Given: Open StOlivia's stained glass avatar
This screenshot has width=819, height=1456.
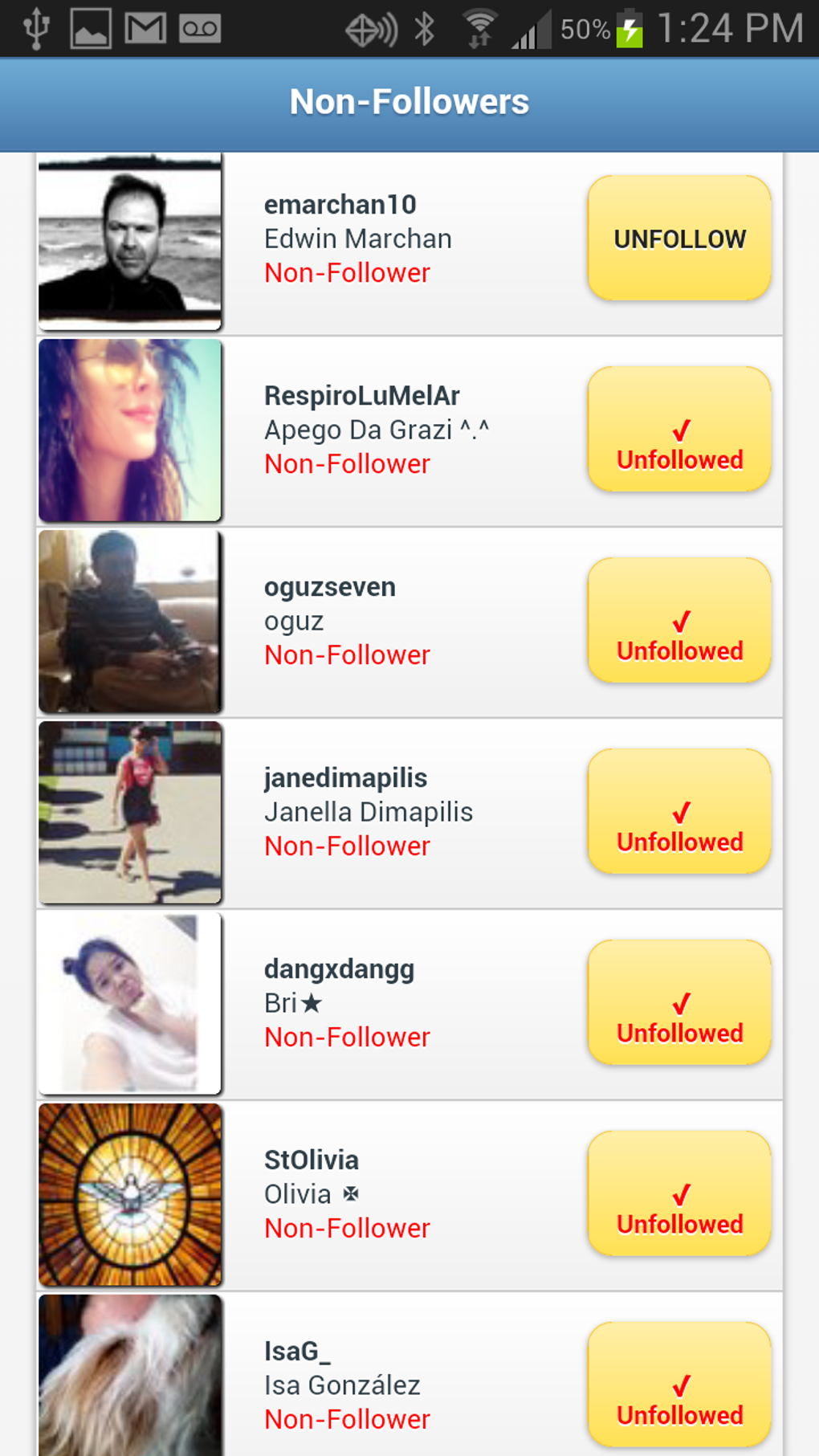Looking at the screenshot, I should tap(130, 1195).
